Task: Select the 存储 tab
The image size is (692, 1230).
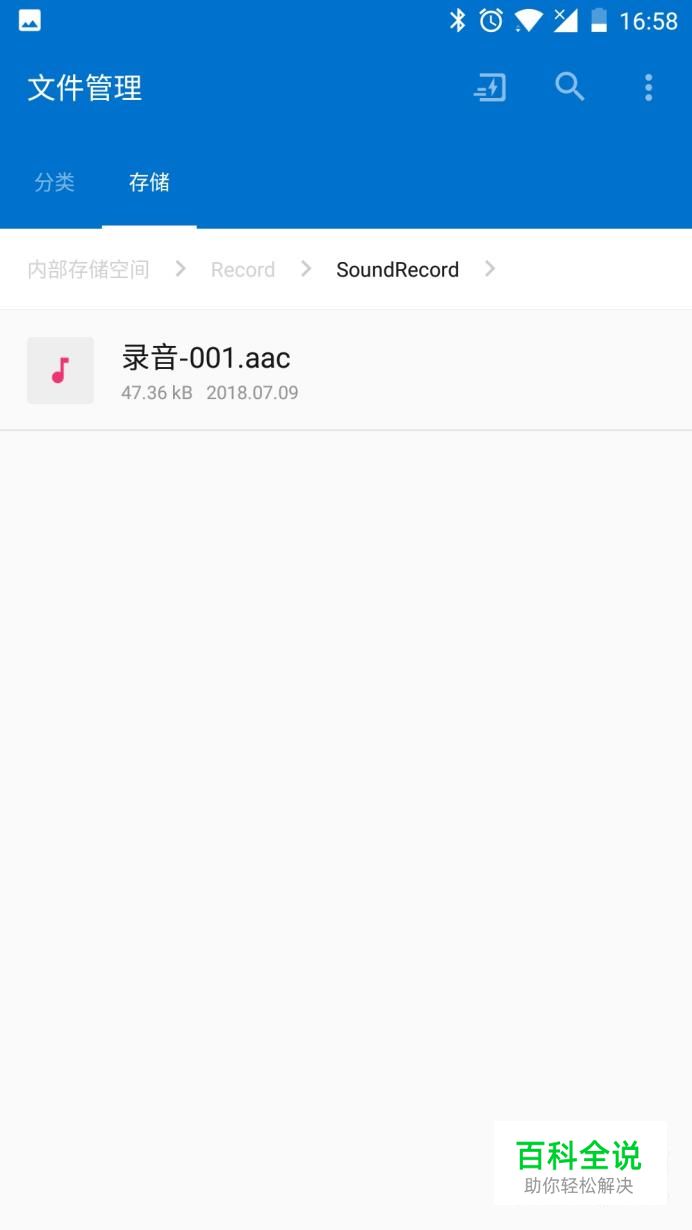Action: tap(149, 182)
